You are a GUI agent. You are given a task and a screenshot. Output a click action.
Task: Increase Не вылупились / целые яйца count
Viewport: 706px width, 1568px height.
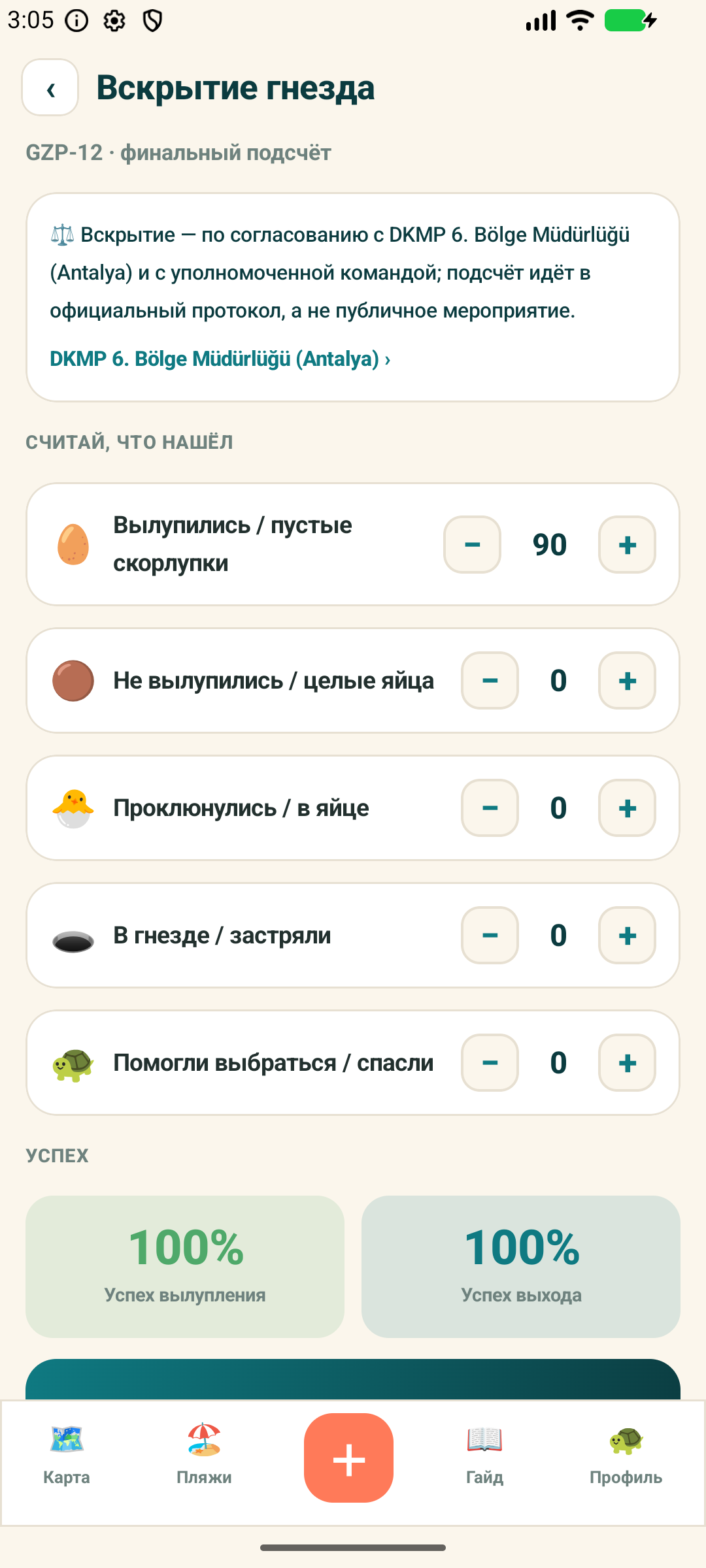click(x=627, y=681)
